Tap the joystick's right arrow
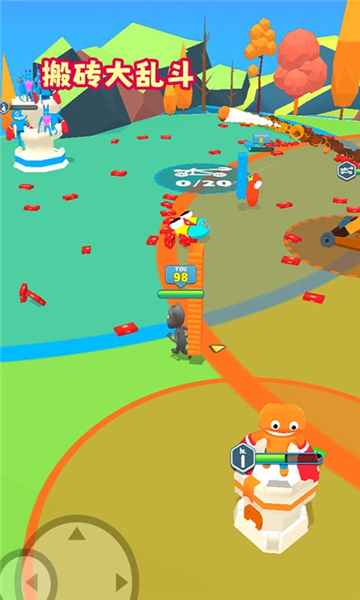The height and width of the screenshot is (600, 360). [x=122, y=582]
